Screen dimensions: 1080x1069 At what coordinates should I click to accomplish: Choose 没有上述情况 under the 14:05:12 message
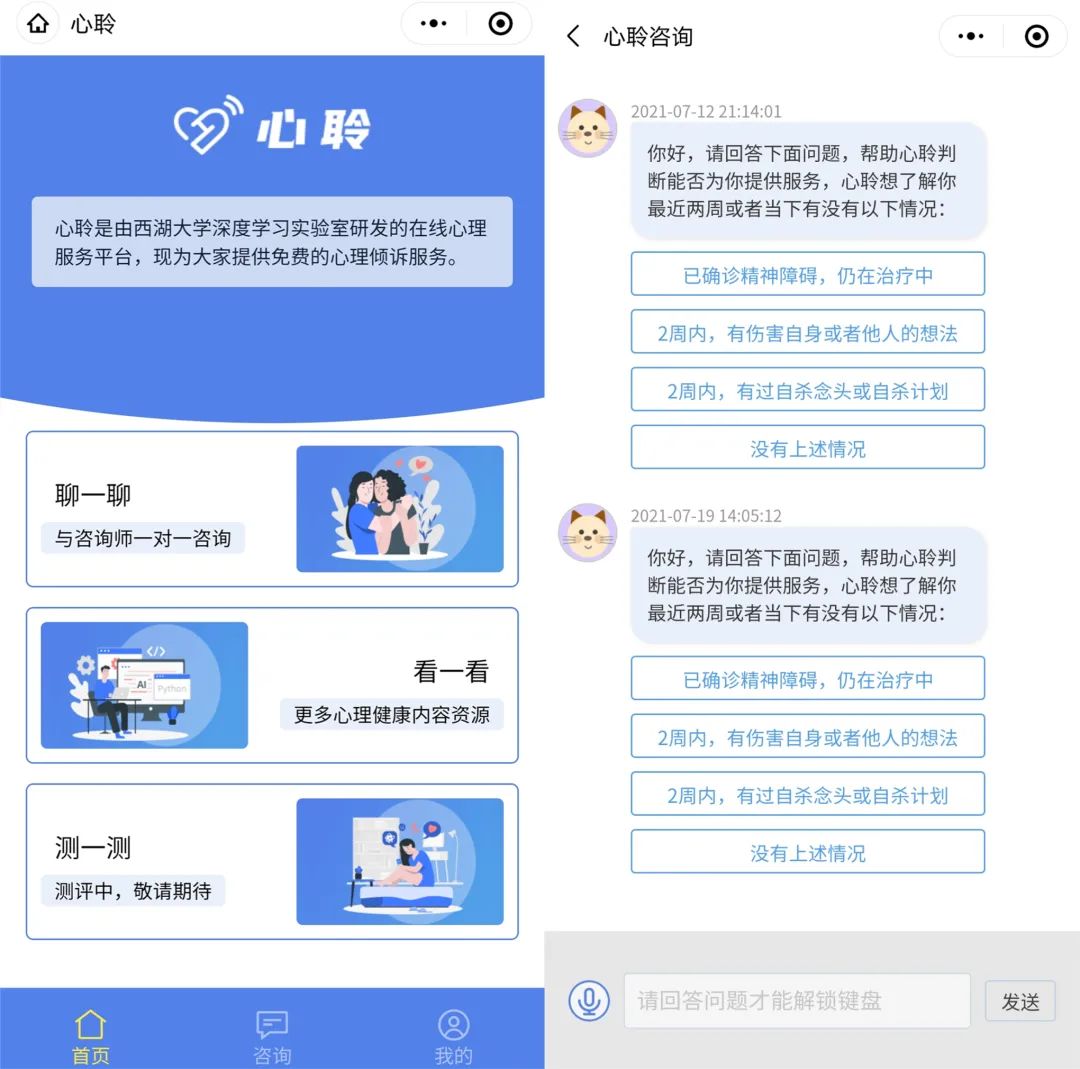coord(807,852)
